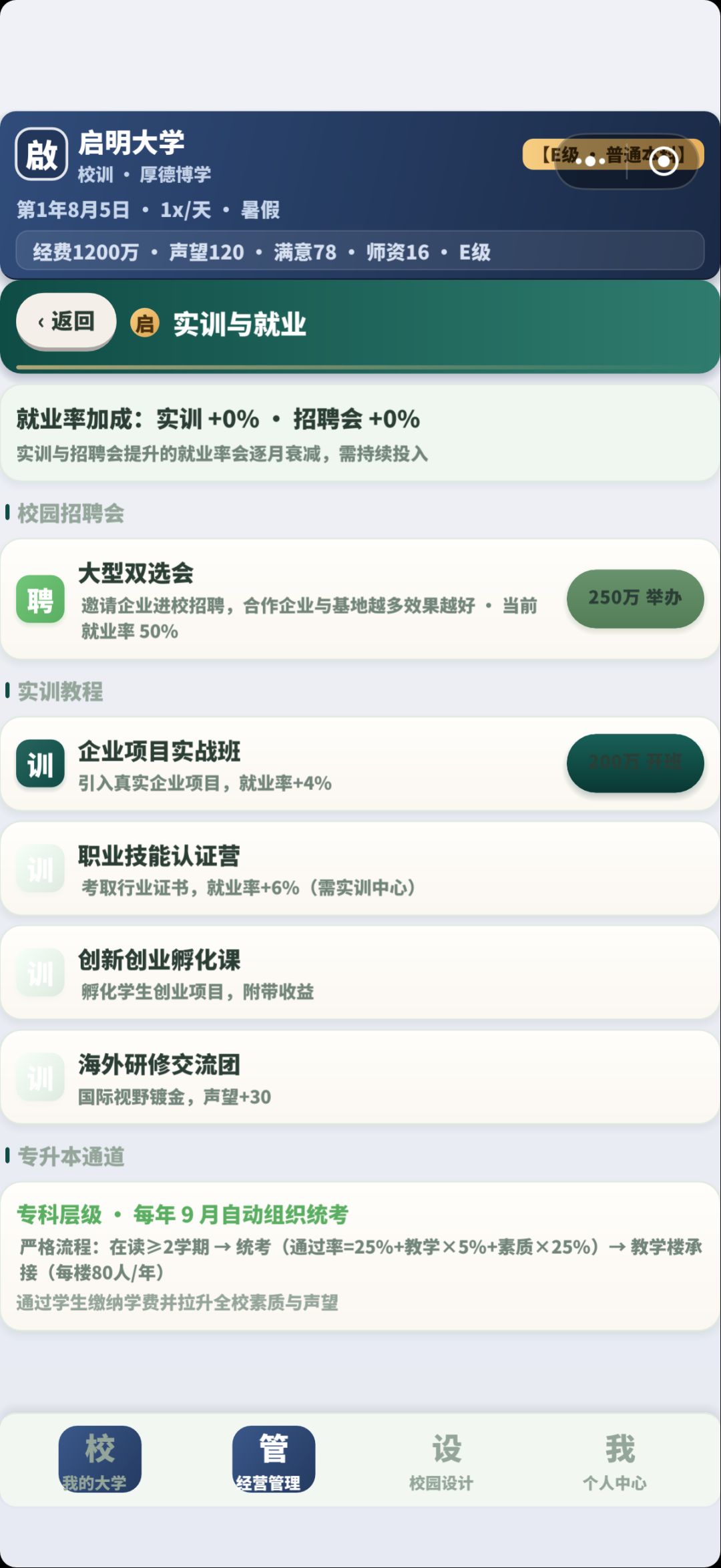Hold the 大型双选会 job fair for 250万
Image resolution: width=721 pixels, height=1568 pixels.
tap(635, 598)
